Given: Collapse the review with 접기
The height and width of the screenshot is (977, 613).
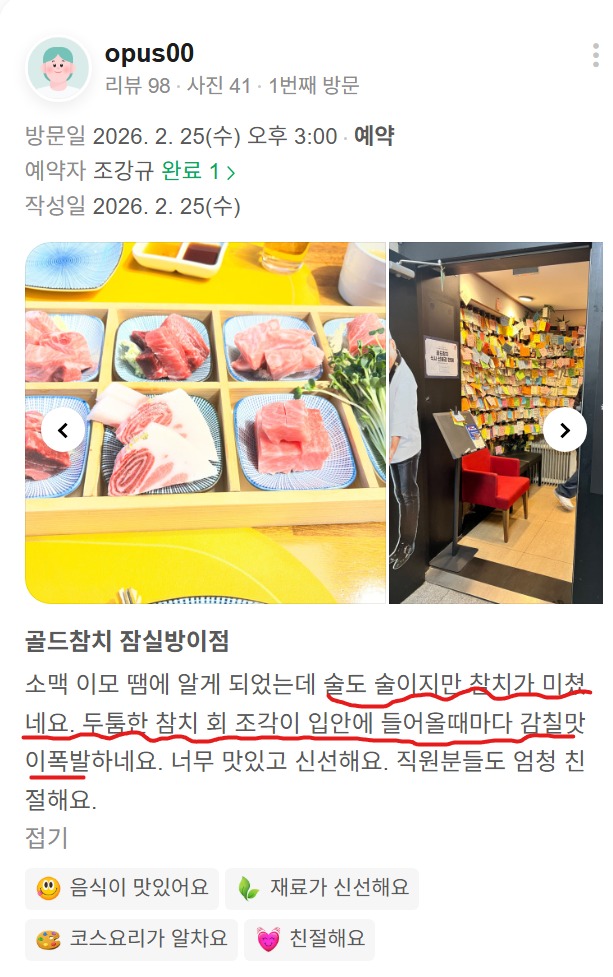Looking at the screenshot, I should click(46, 837).
